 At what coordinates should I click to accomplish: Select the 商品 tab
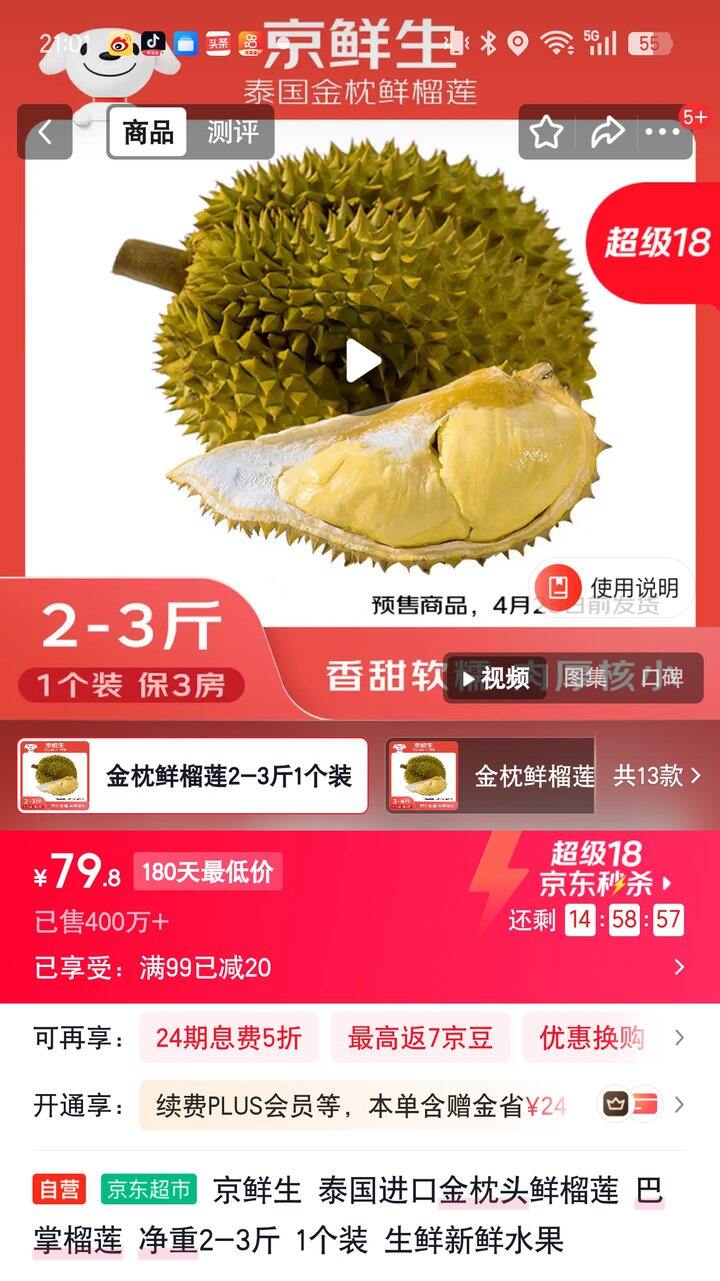[148, 132]
